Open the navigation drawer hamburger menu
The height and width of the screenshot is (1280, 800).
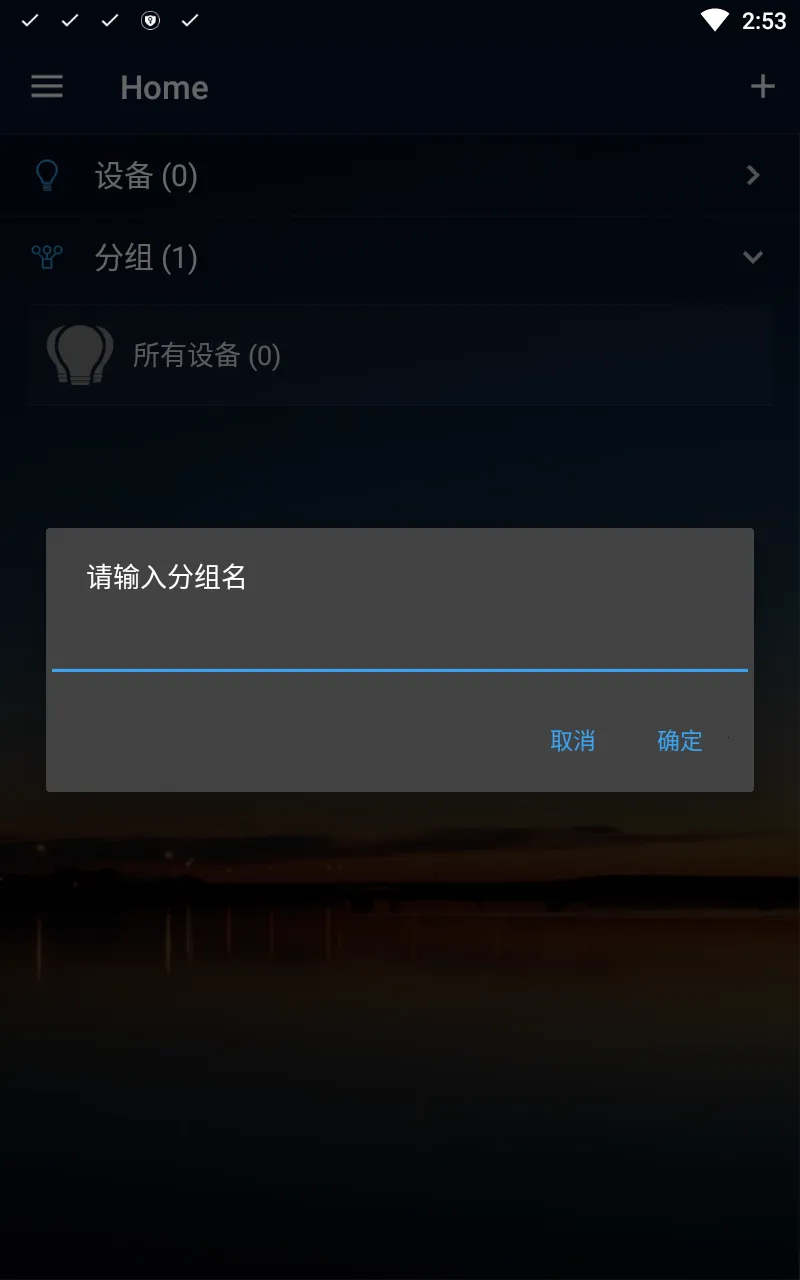pyautogui.click(x=47, y=87)
